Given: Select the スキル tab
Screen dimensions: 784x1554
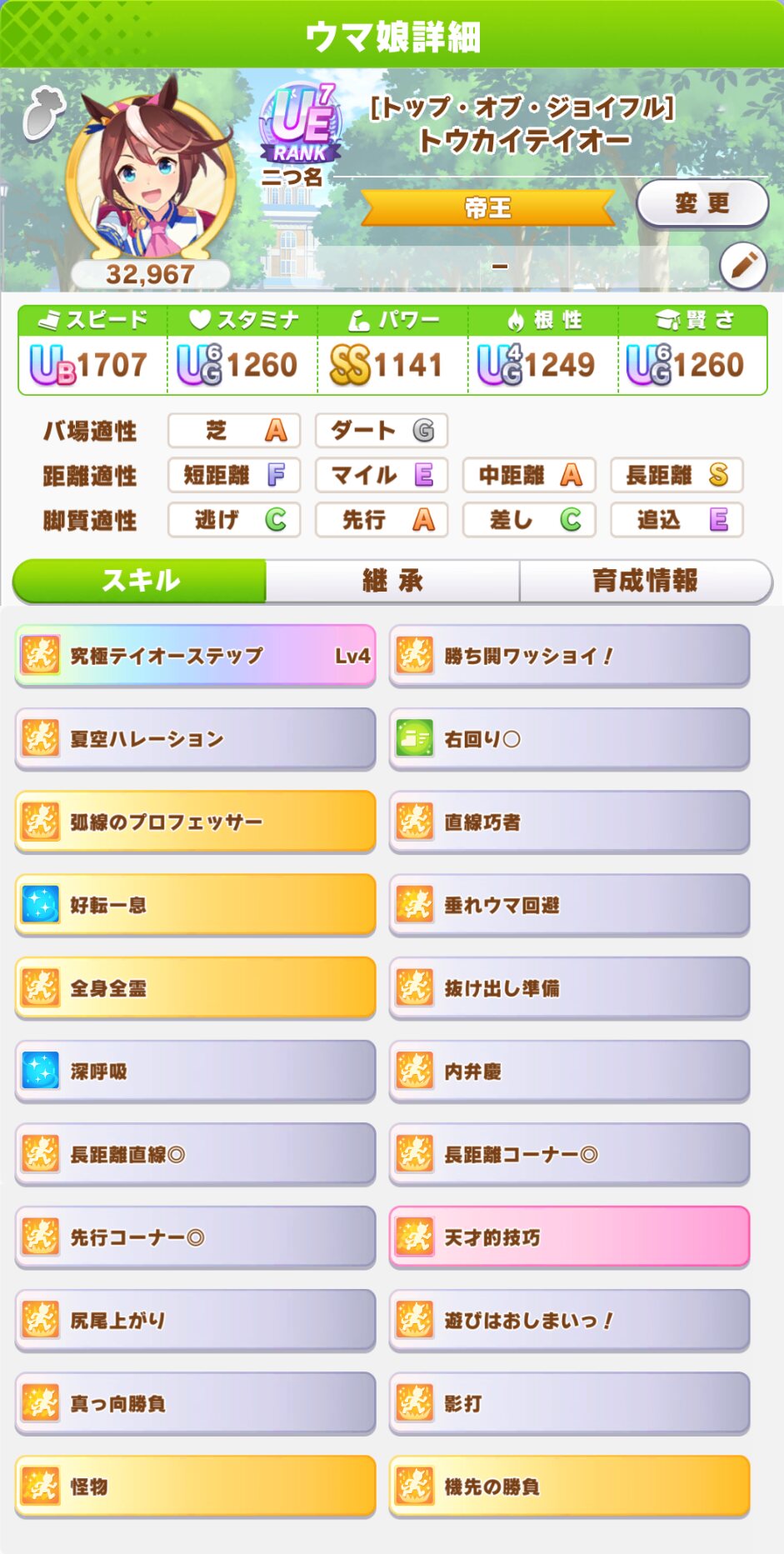Looking at the screenshot, I should coord(140,581).
